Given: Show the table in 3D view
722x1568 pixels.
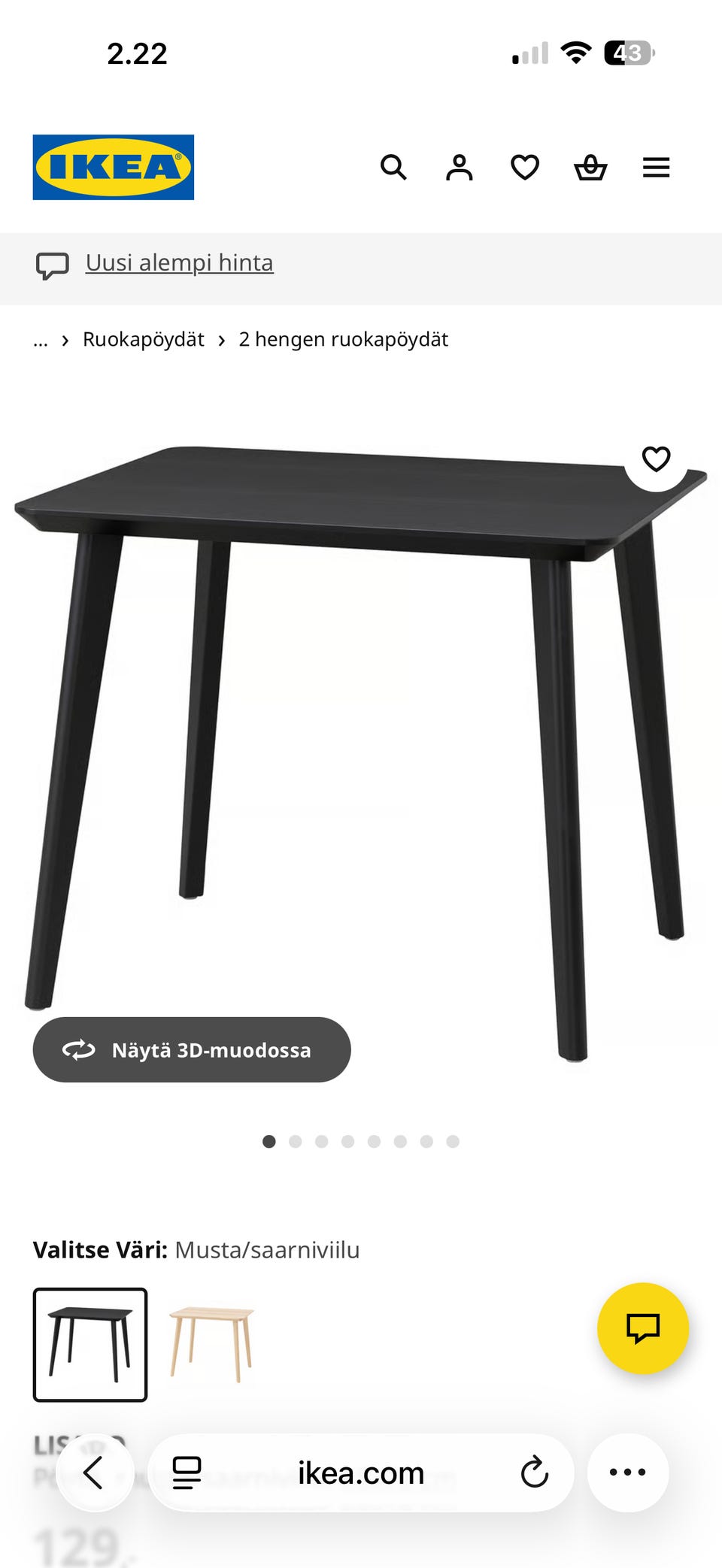Looking at the screenshot, I should tap(191, 1050).
